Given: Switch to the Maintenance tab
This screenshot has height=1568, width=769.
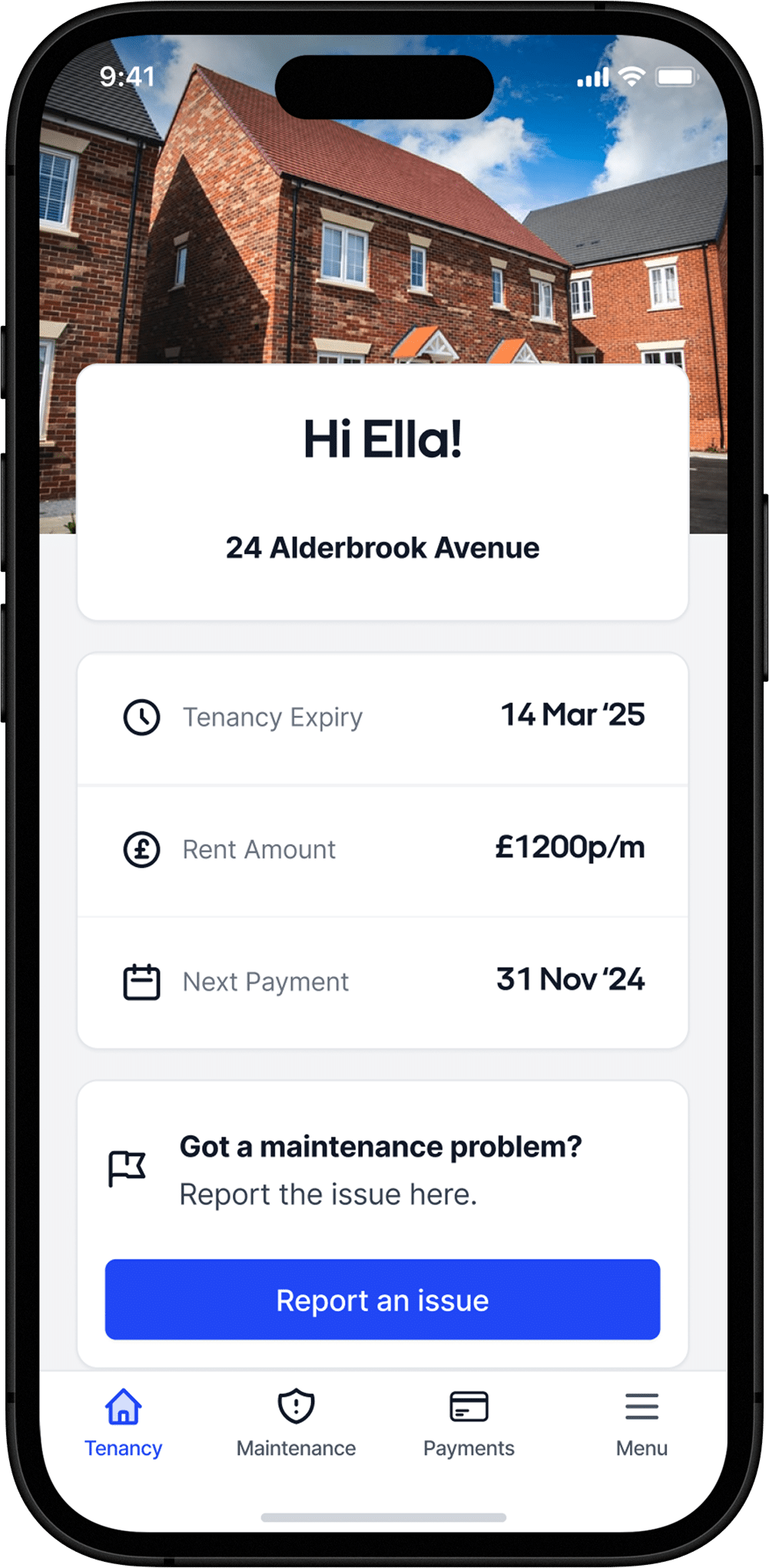Looking at the screenshot, I should pyautogui.click(x=296, y=1423).
